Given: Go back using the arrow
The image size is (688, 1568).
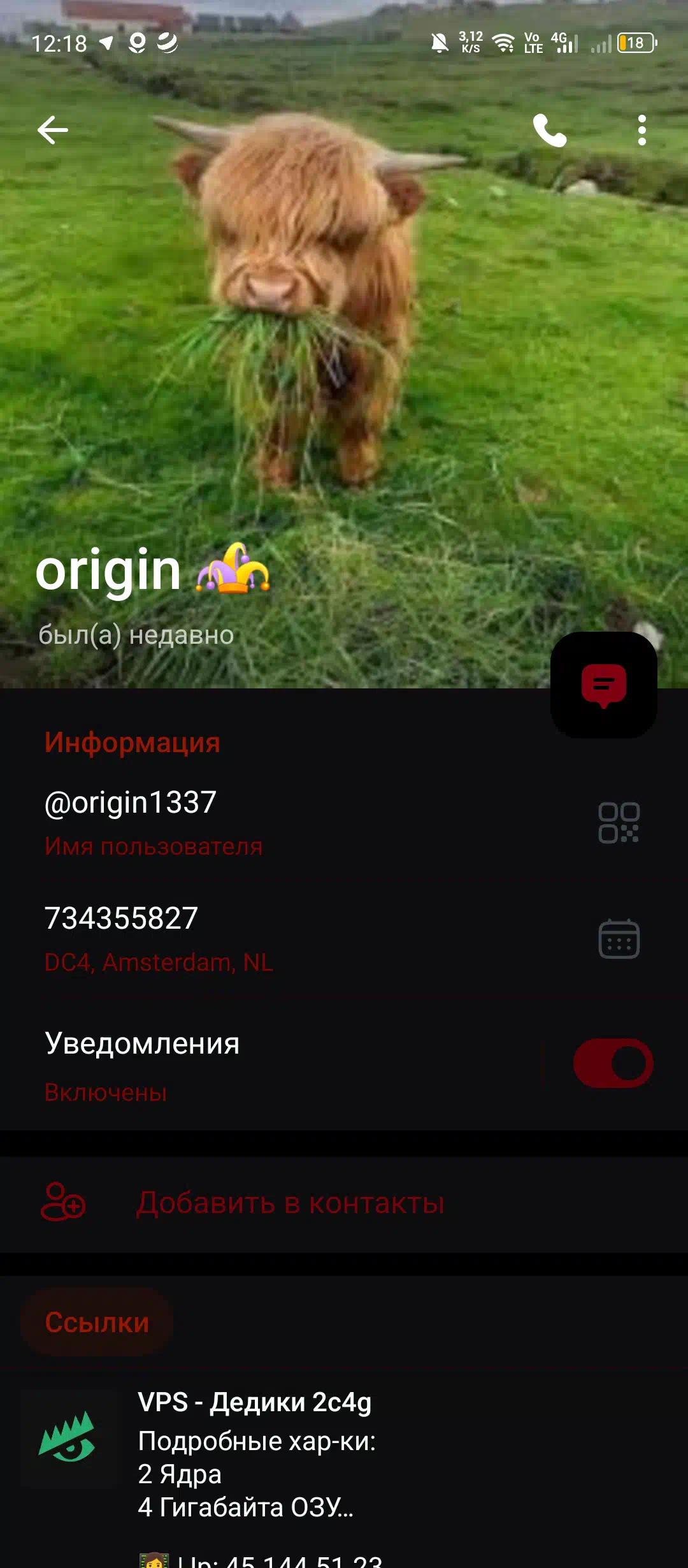Looking at the screenshot, I should (x=53, y=130).
